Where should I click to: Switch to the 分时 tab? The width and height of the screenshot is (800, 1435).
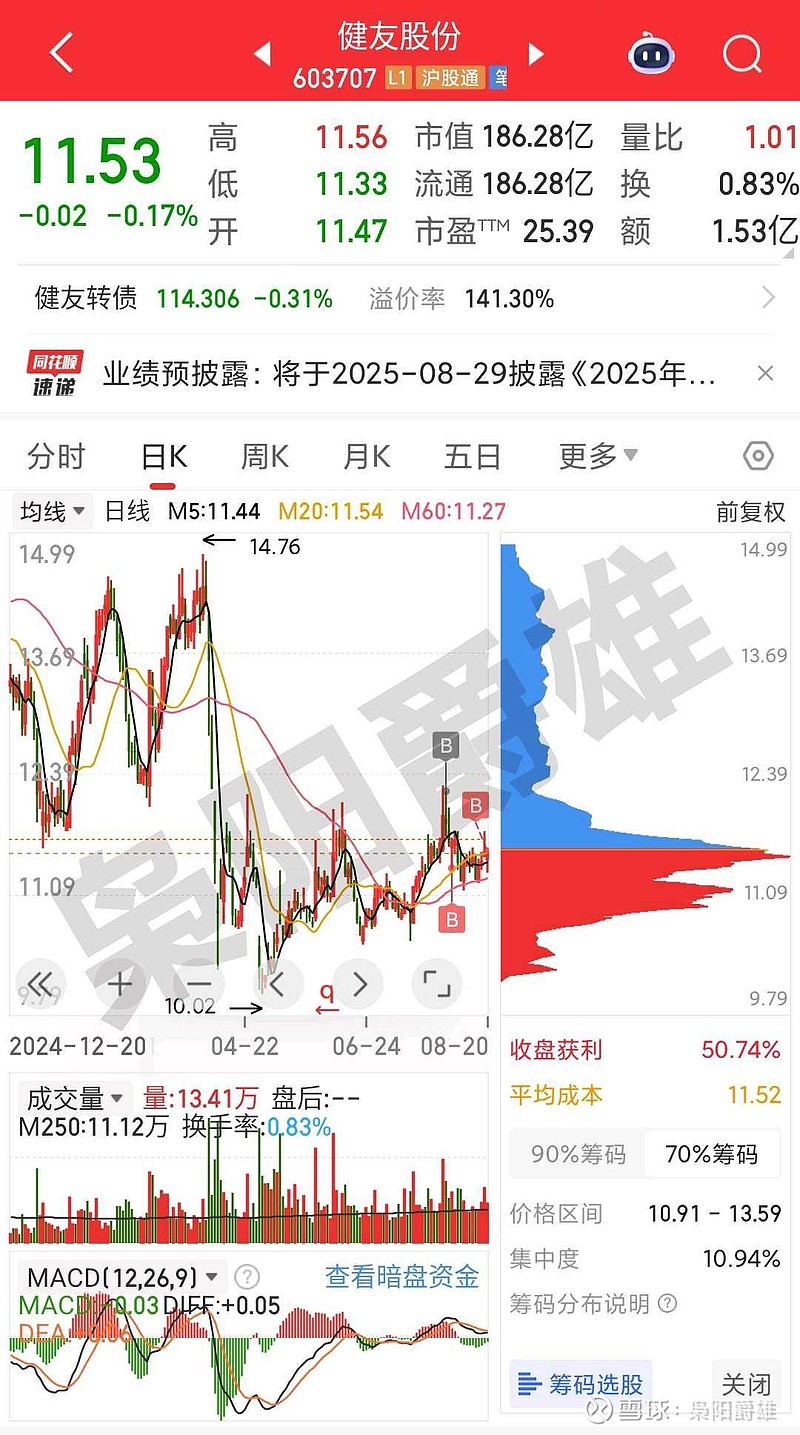57,457
